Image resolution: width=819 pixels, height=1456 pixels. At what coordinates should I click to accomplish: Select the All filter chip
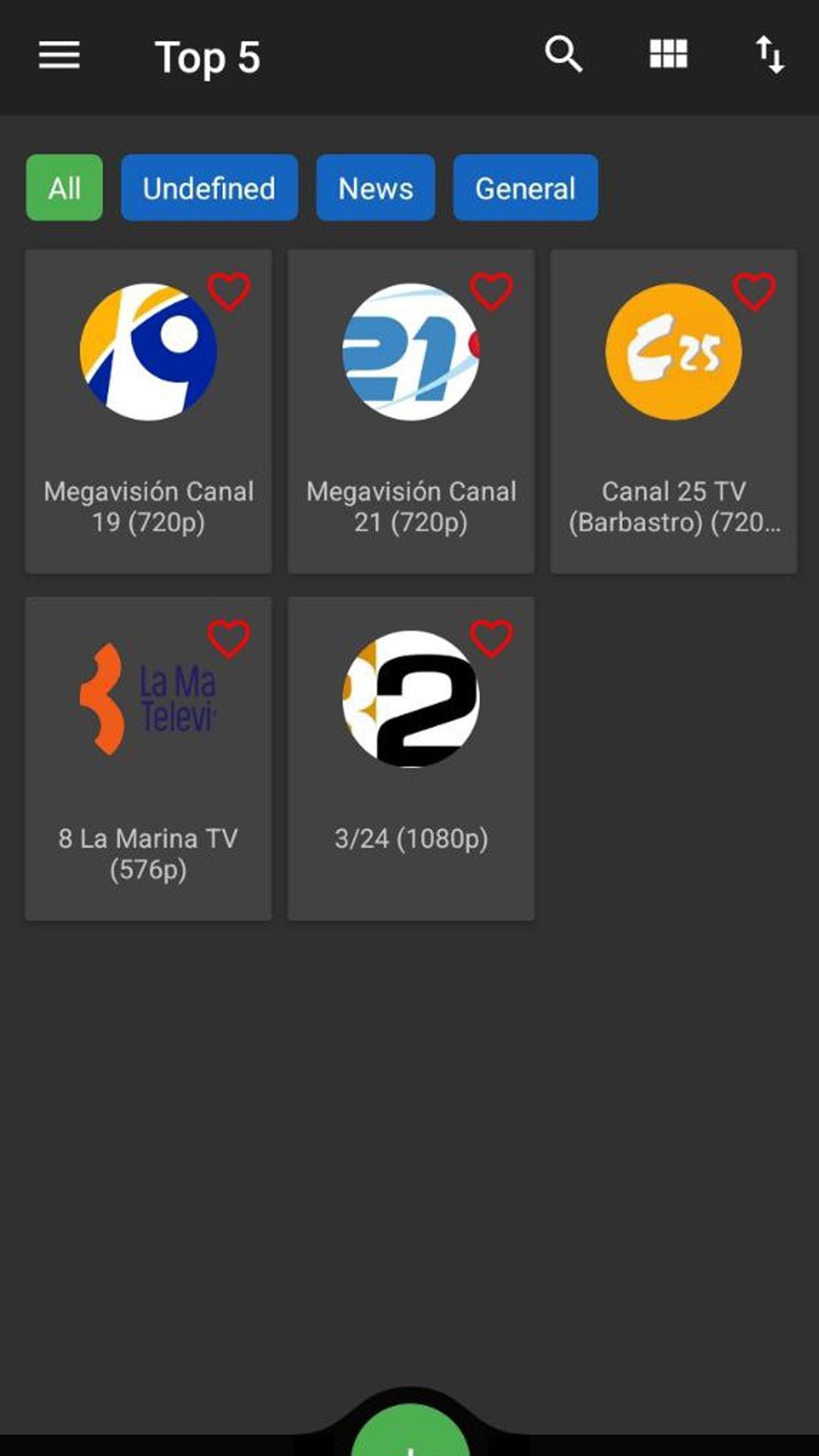(x=64, y=188)
